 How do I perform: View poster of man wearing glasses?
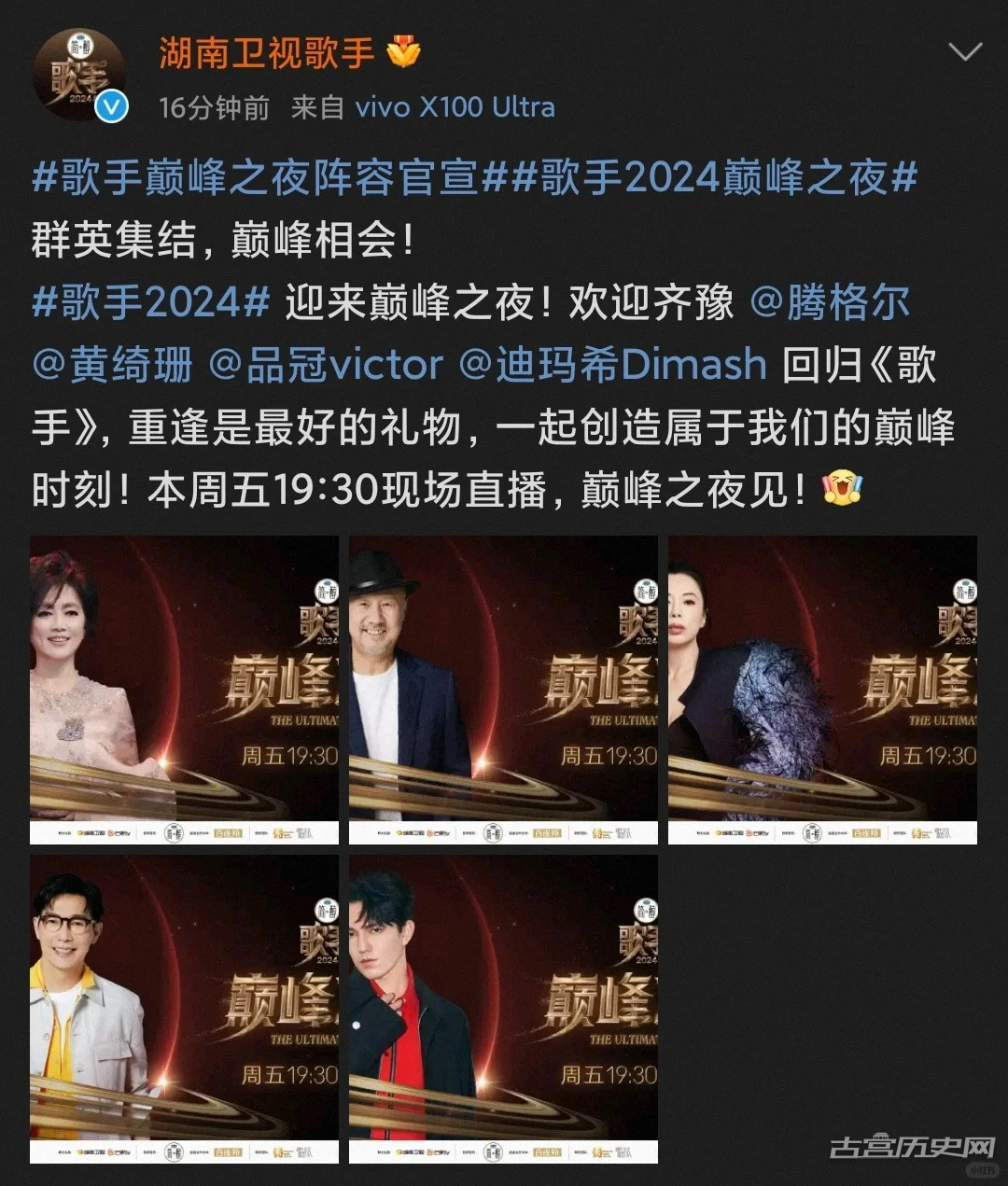[x=184, y=1010]
